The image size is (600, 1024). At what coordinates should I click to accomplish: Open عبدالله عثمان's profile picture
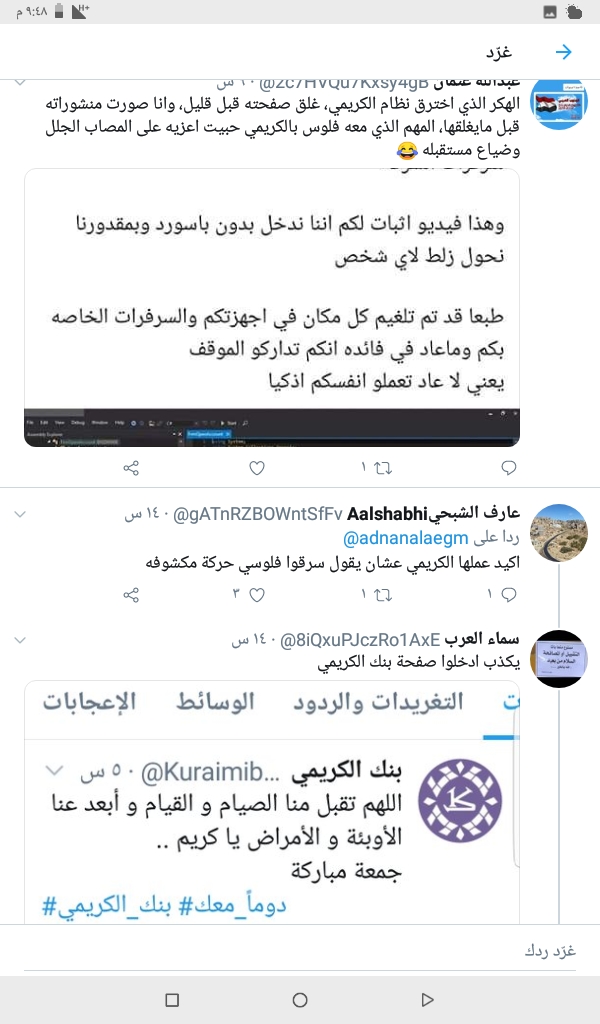click(557, 103)
